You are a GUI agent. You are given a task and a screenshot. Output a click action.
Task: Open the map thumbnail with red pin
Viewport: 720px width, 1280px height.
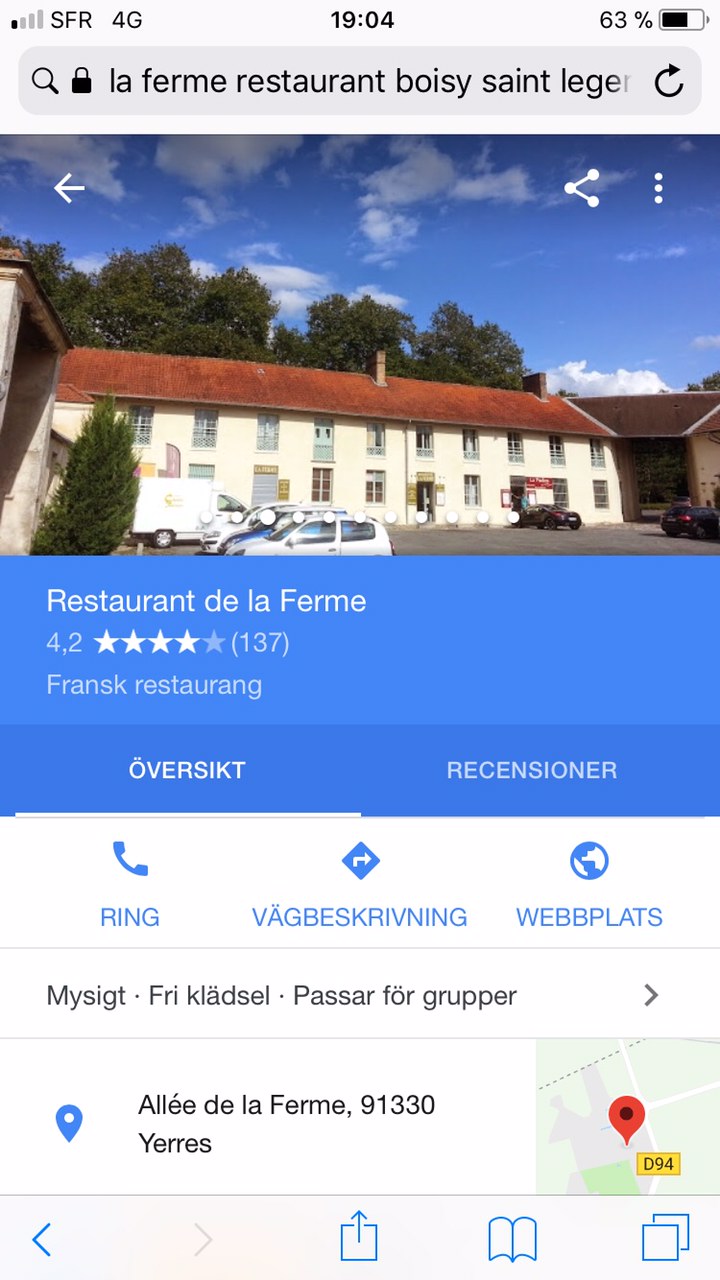point(627,1117)
